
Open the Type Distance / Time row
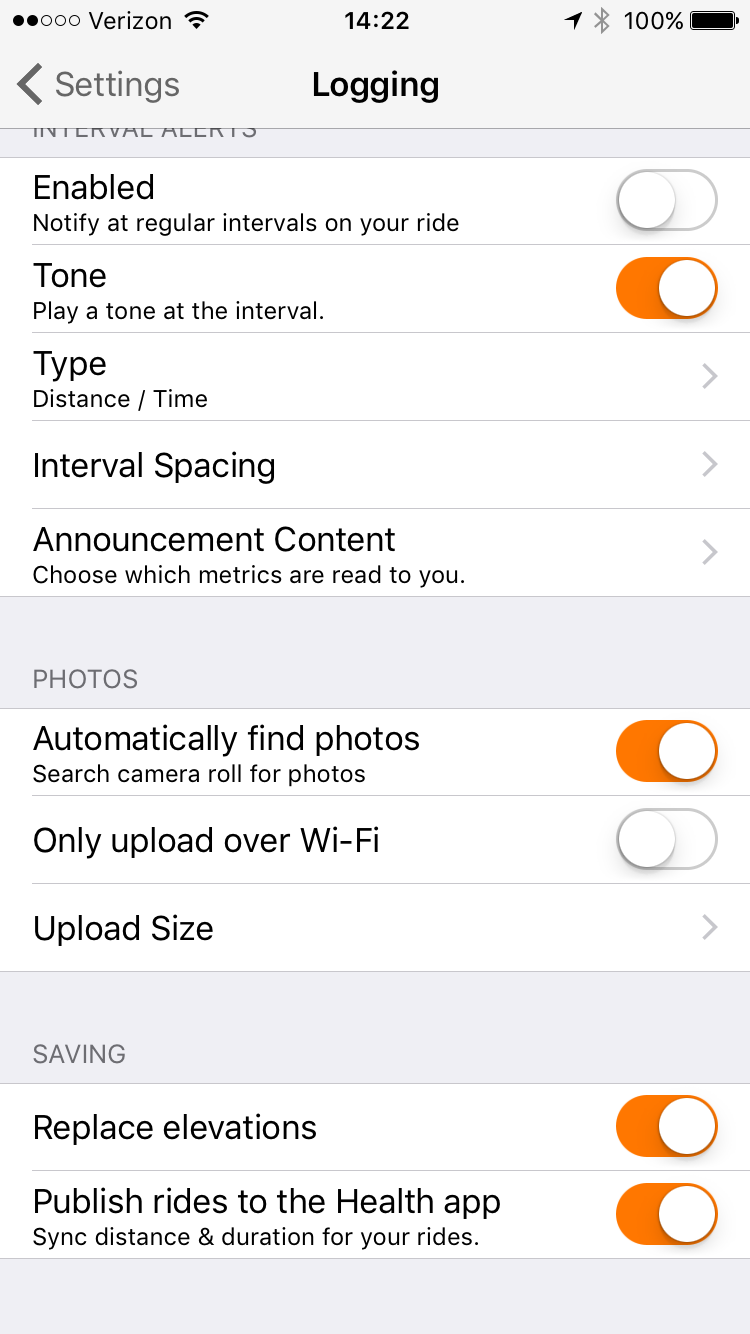[375, 377]
